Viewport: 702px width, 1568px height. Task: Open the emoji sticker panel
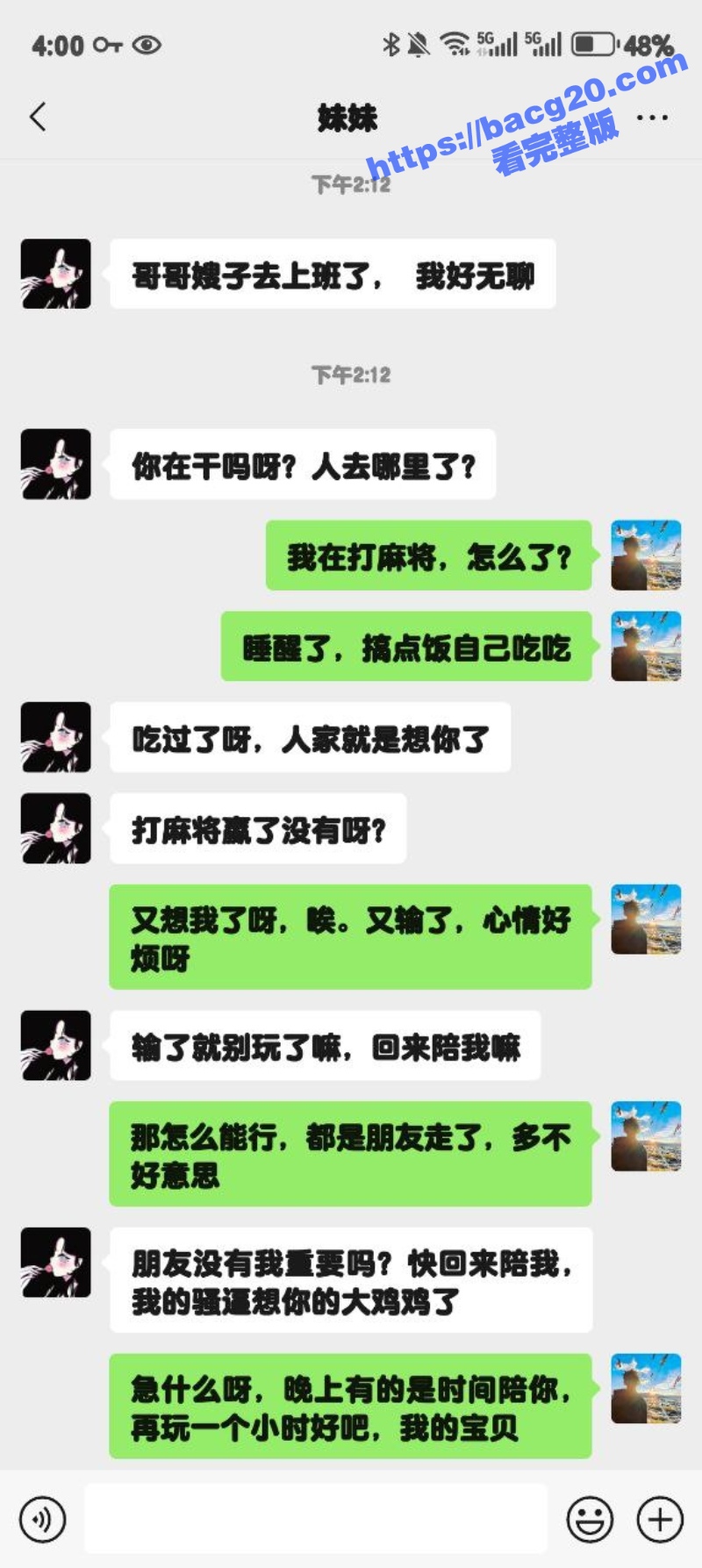point(590,1519)
